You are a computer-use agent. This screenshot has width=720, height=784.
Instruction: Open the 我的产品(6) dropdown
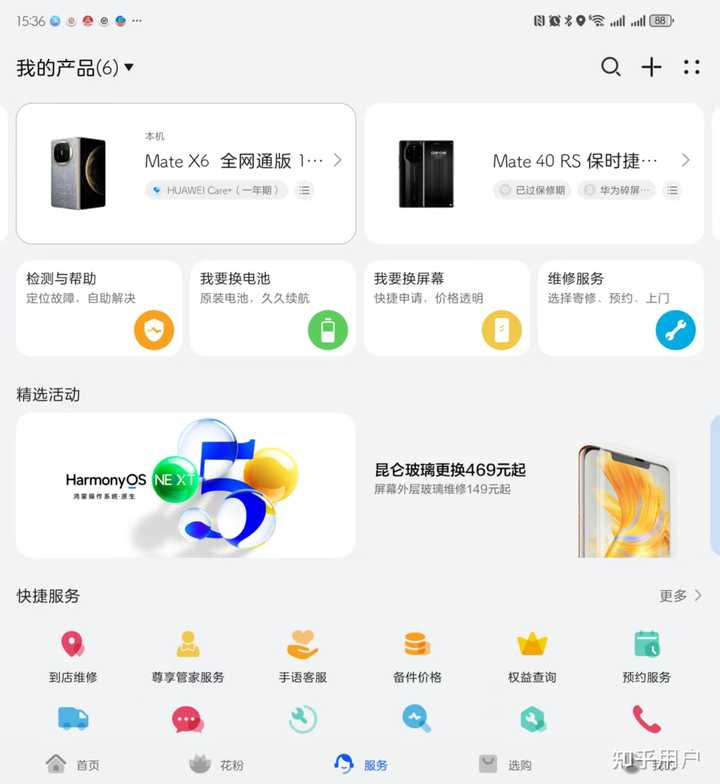coord(75,68)
